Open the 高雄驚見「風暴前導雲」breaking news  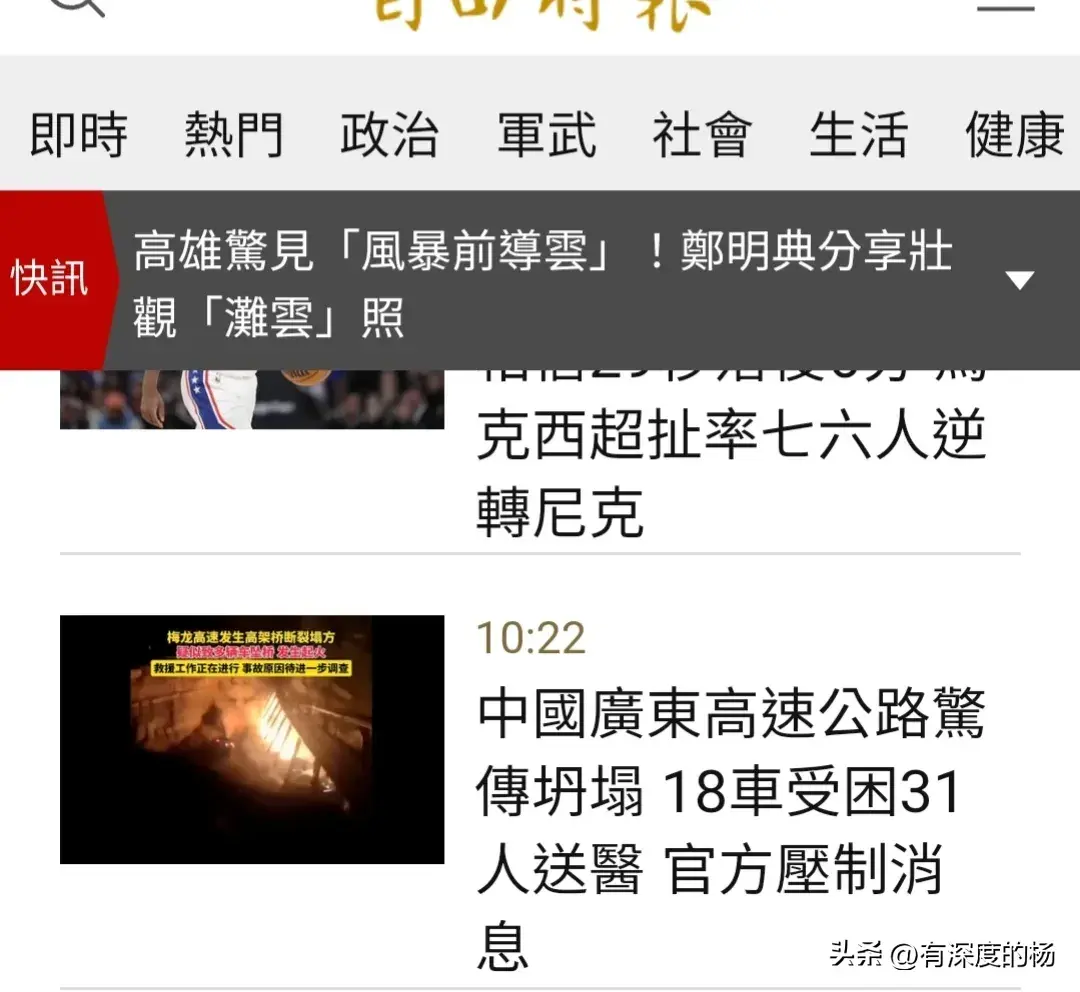[x=545, y=282]
